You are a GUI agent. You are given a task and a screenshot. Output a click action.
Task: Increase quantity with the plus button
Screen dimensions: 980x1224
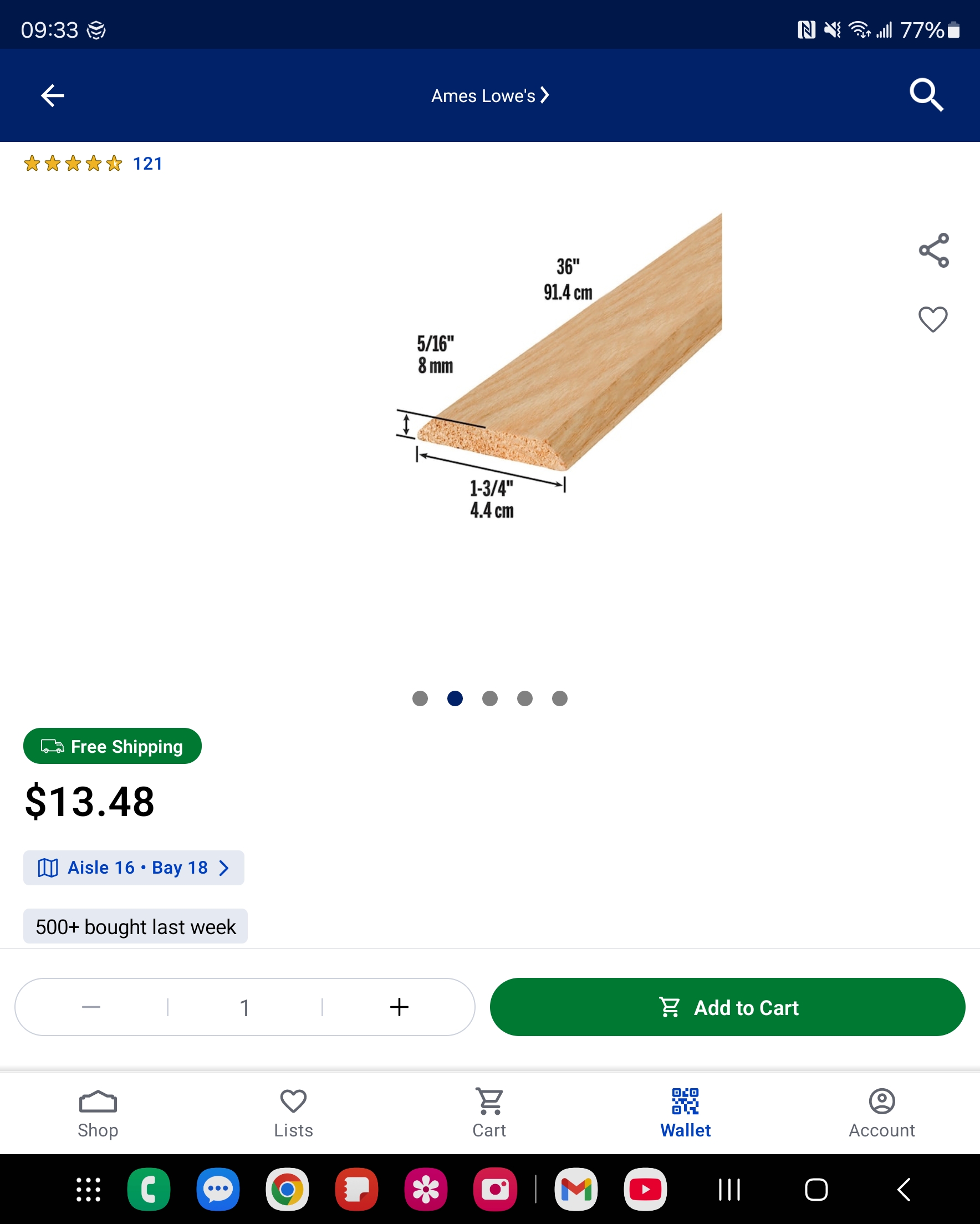tap(399, 1007)
